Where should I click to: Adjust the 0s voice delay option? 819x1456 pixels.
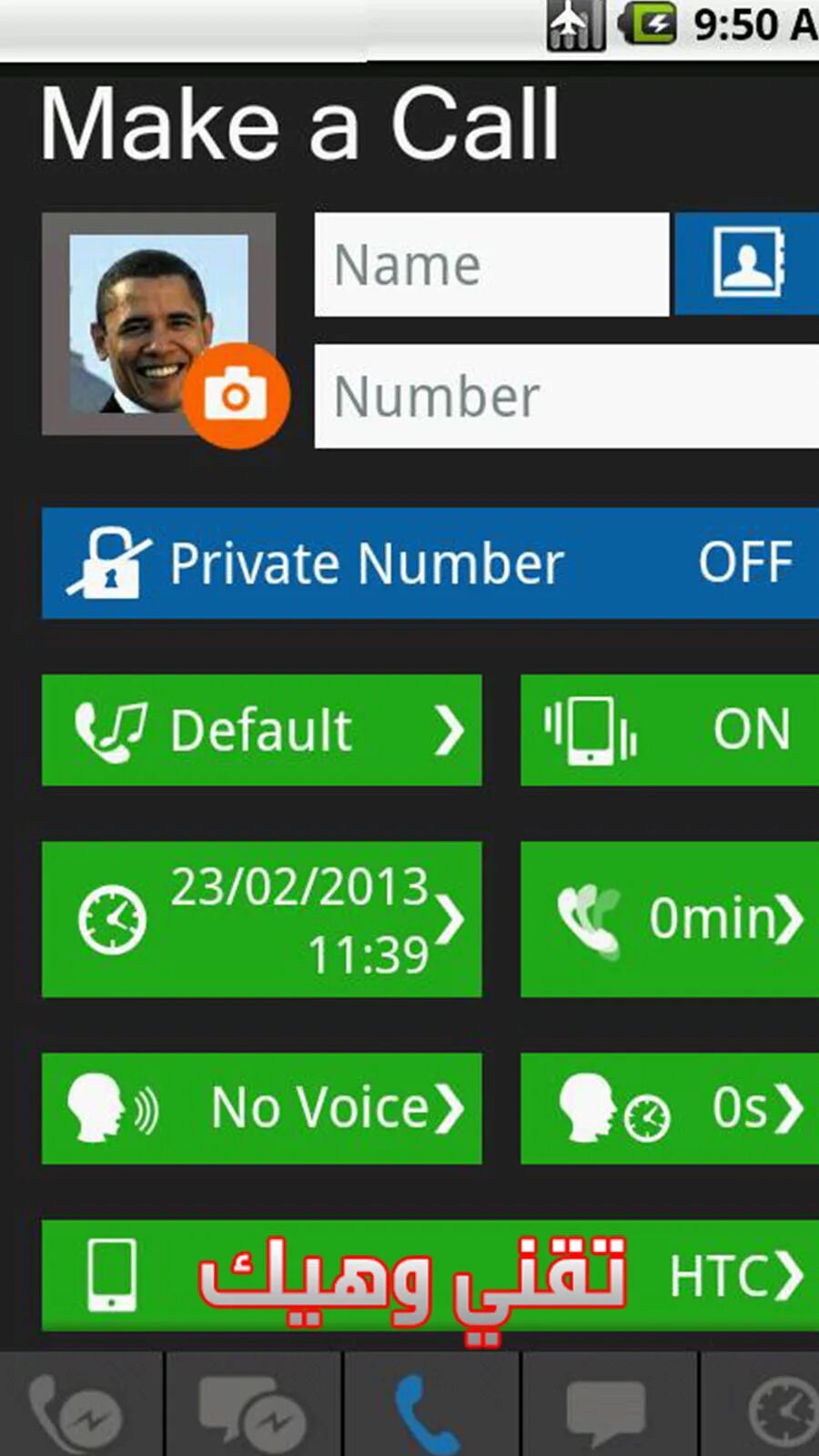tap(670, 1108)
